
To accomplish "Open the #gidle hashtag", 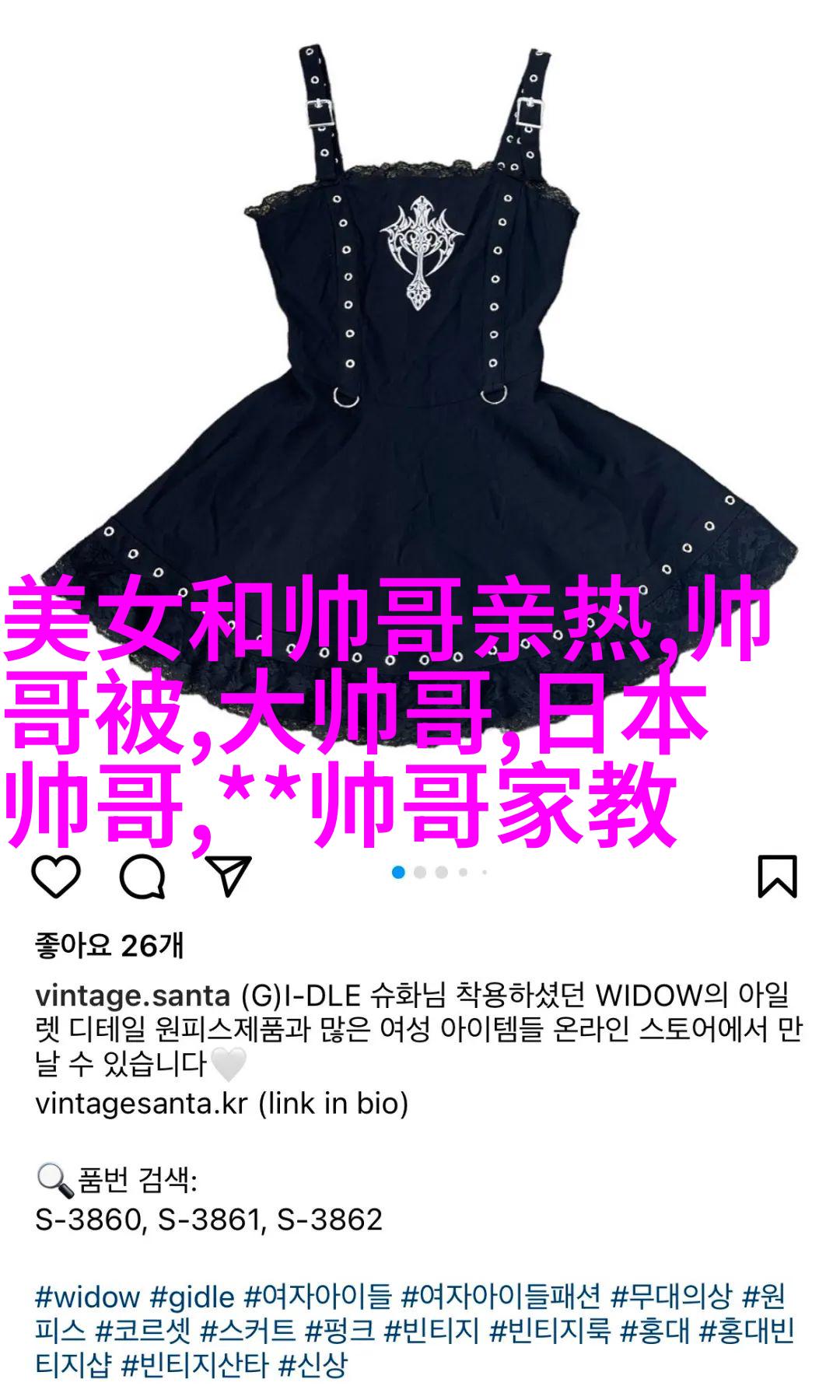I will point(192,1297).
